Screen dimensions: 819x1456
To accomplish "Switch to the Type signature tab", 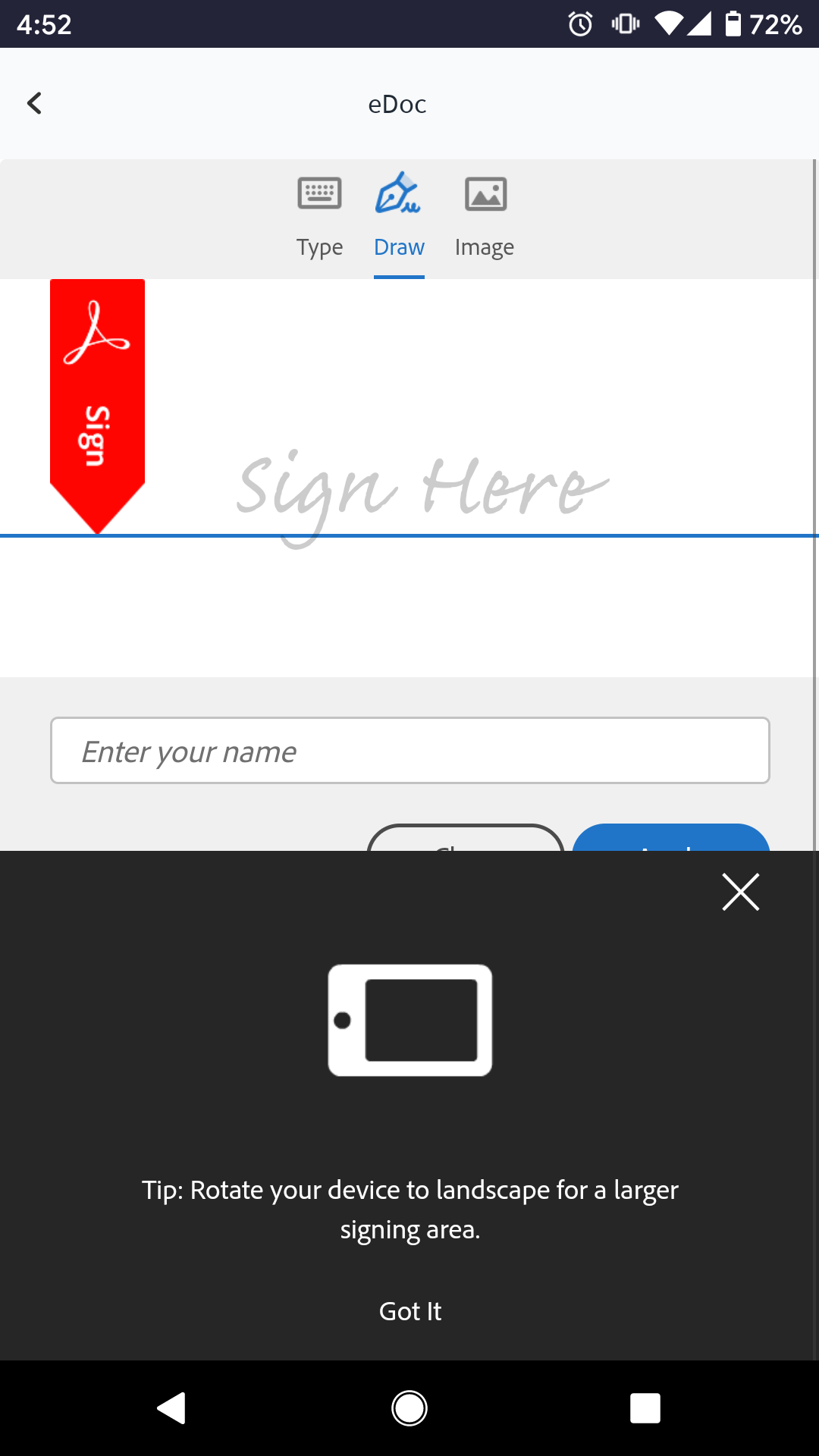I will 319,218.
